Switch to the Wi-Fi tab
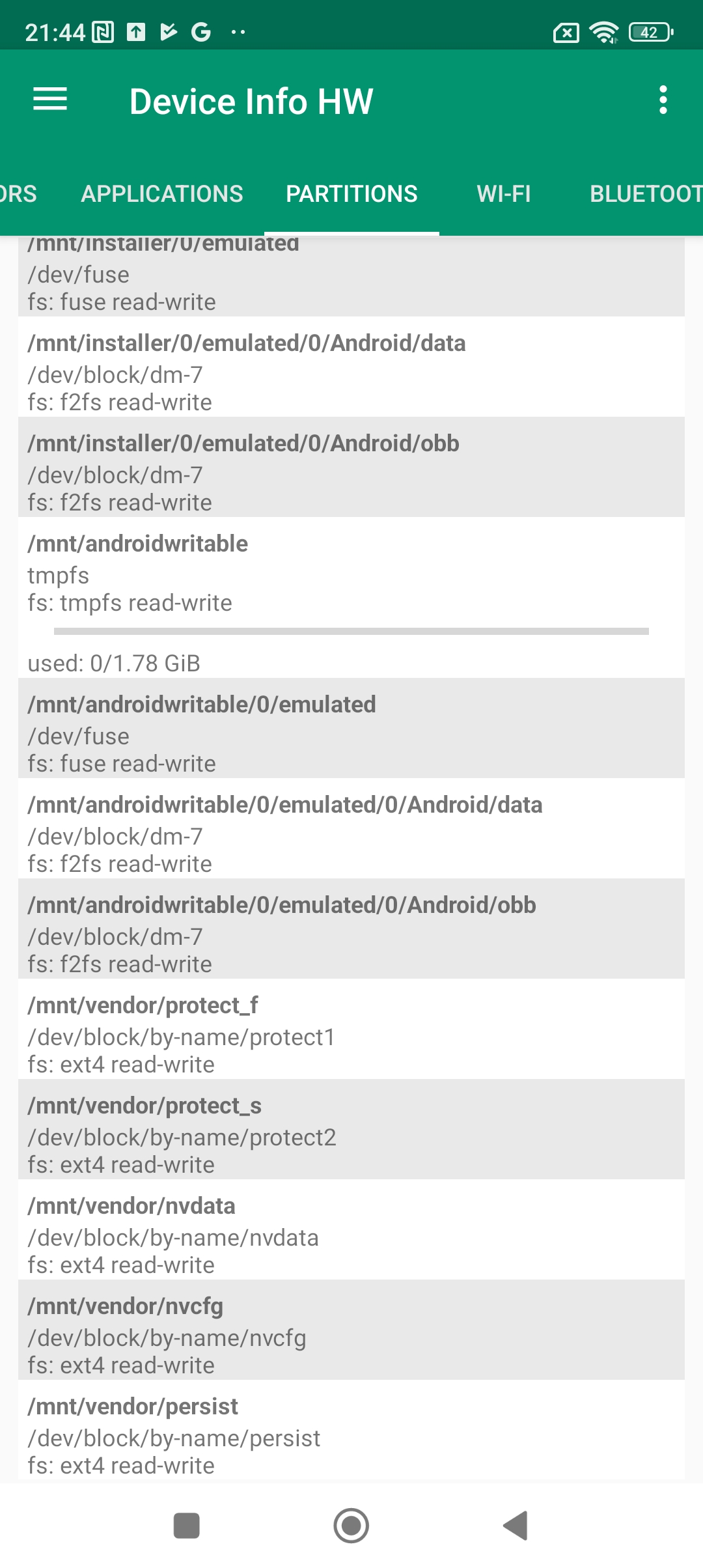Viewport: 703px width, 1568px height. coord(503,194)
